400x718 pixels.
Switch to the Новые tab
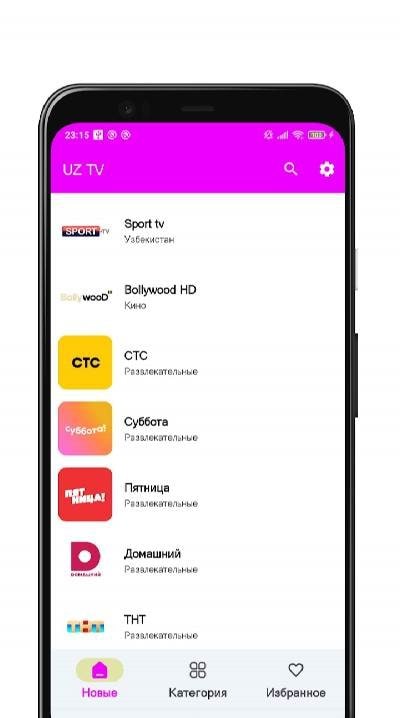point(99,678)
